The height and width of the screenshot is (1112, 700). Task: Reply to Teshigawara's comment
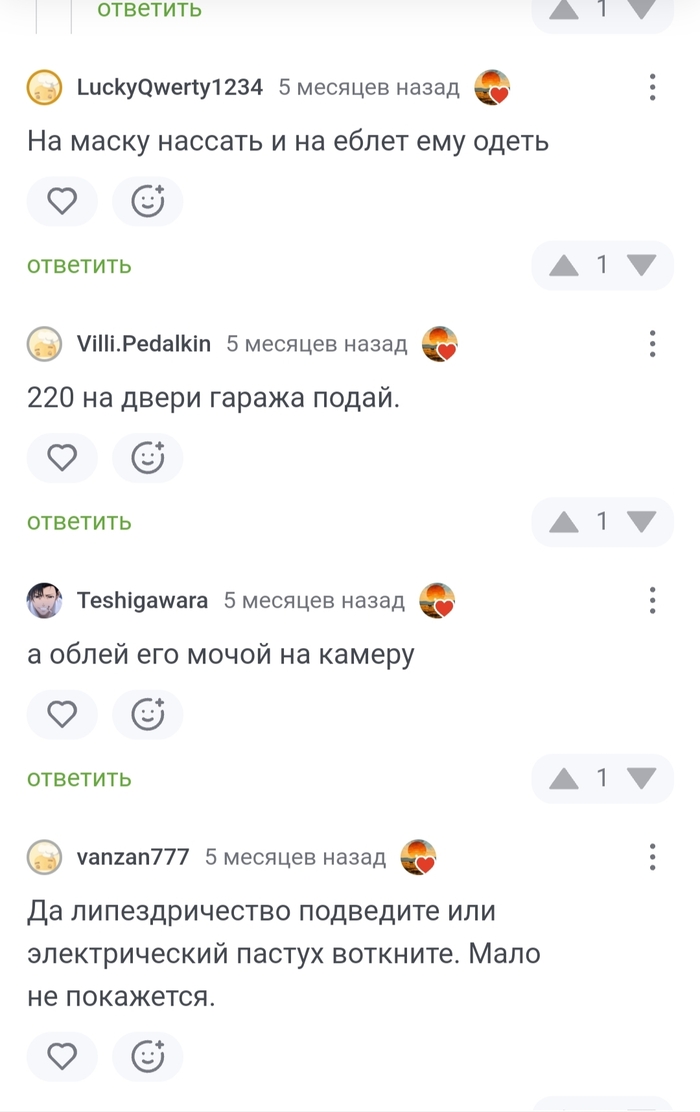[x=79, y=778]
